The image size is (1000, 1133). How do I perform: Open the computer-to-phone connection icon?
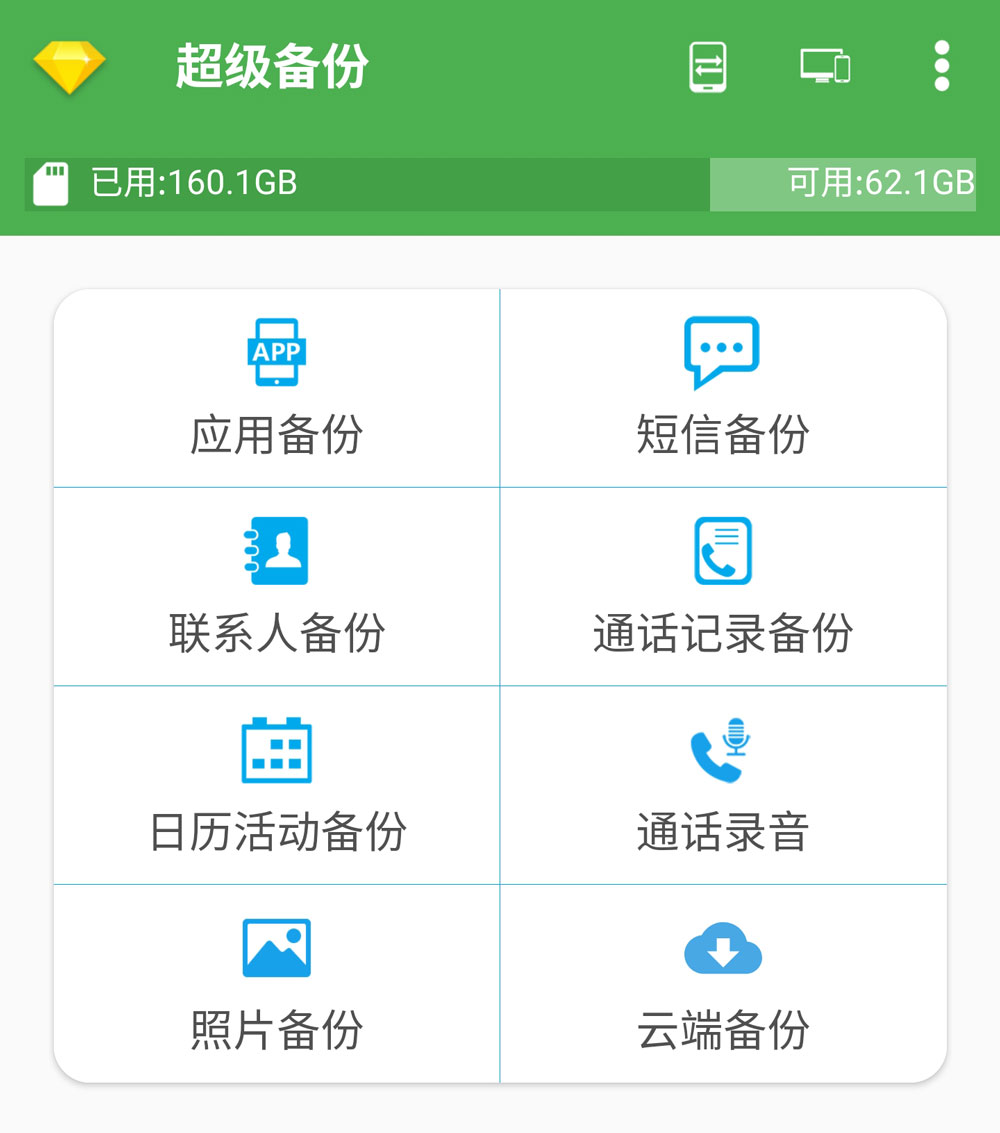(x=825, y=67)
